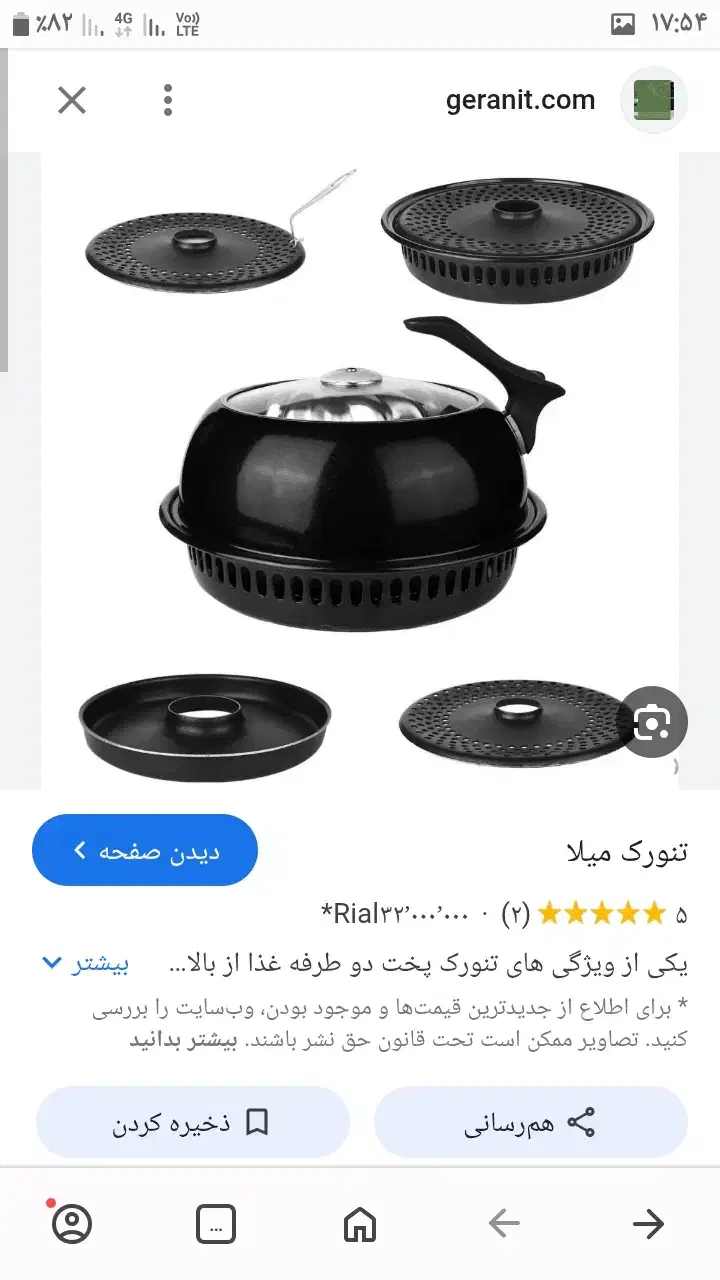Image resolution: width=720 pixels, height=1280 pixels.
Task: Tap the geranit.com source label
Action: click(x=519, y=100)
